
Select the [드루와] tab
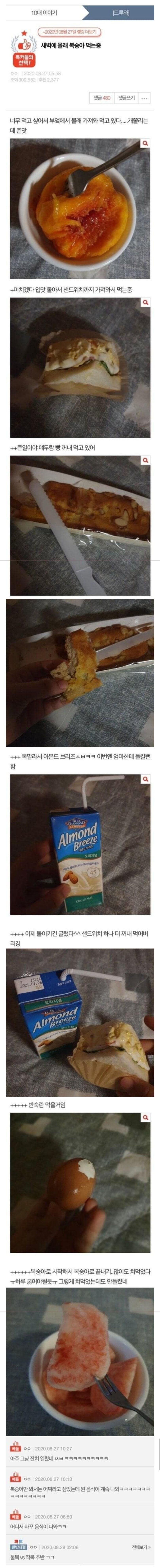120,12
